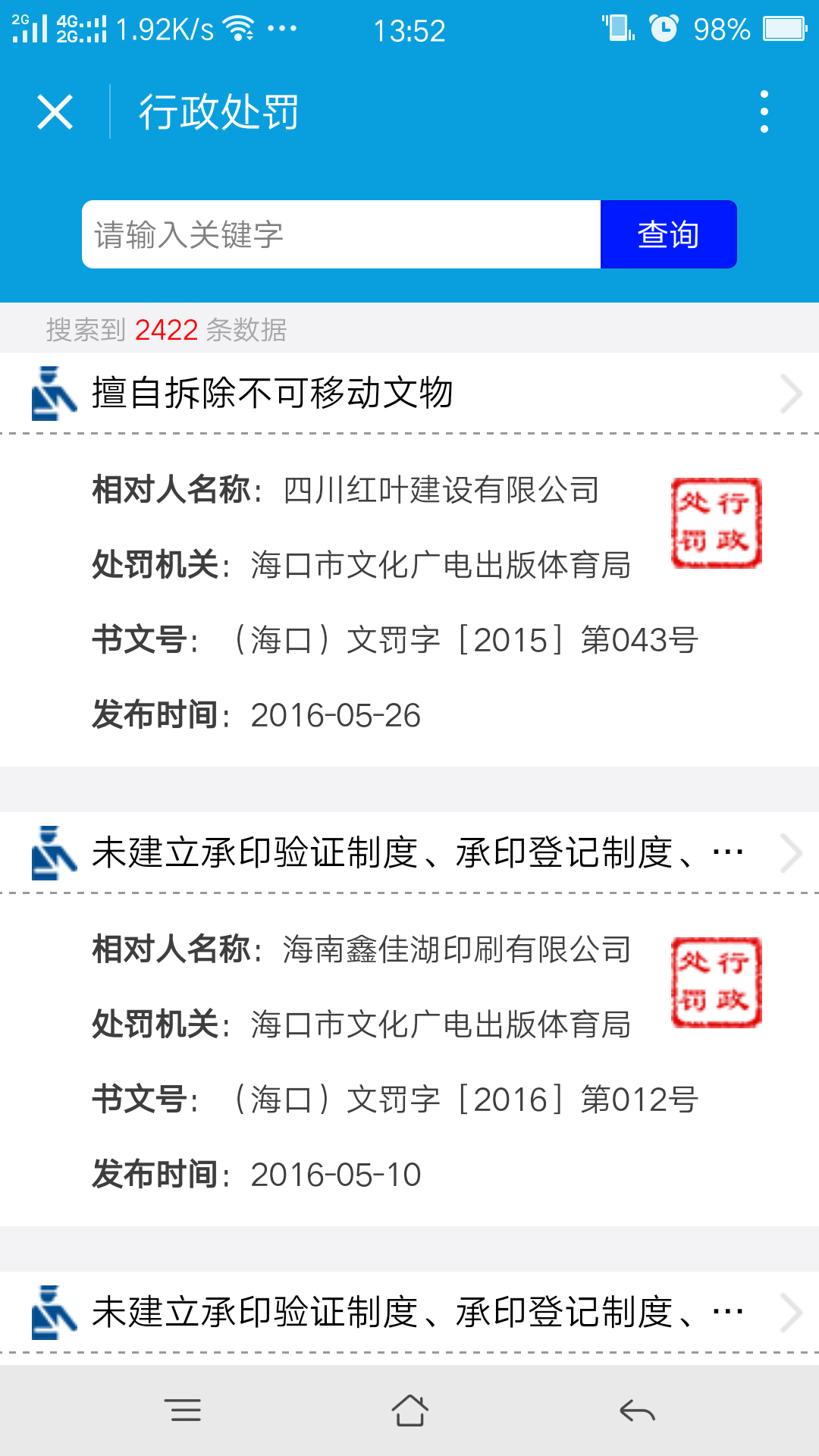The width and height of the screenshot is (819, 1456).
Task: Open the 擅自拆除不可移动文物 penalty record
Action: click(409, 394)
